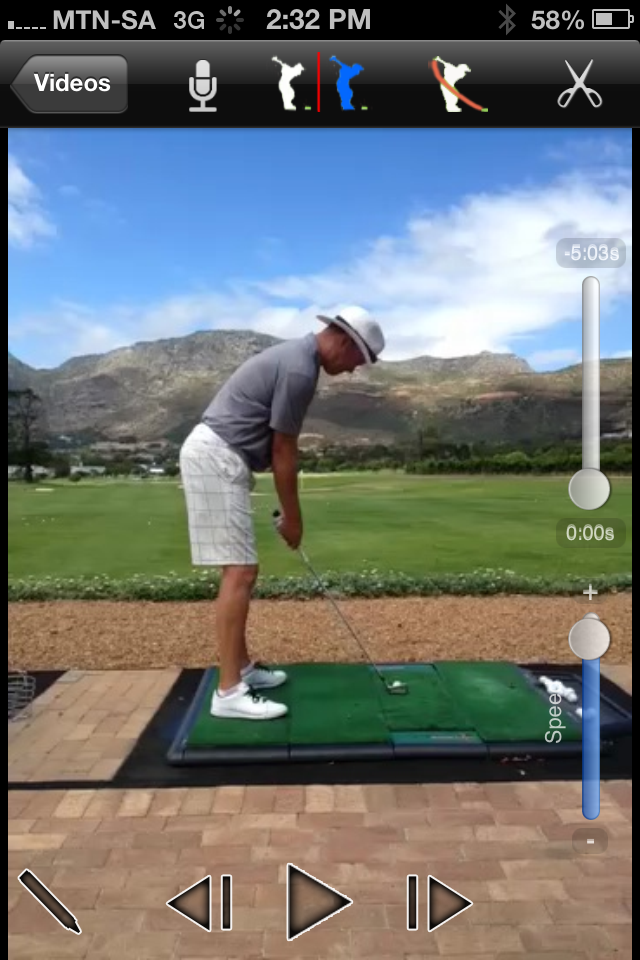Image resolution: width=640 pixels, height=960 pixels.
Task: Step back one frame
Action: pos(201,902)
